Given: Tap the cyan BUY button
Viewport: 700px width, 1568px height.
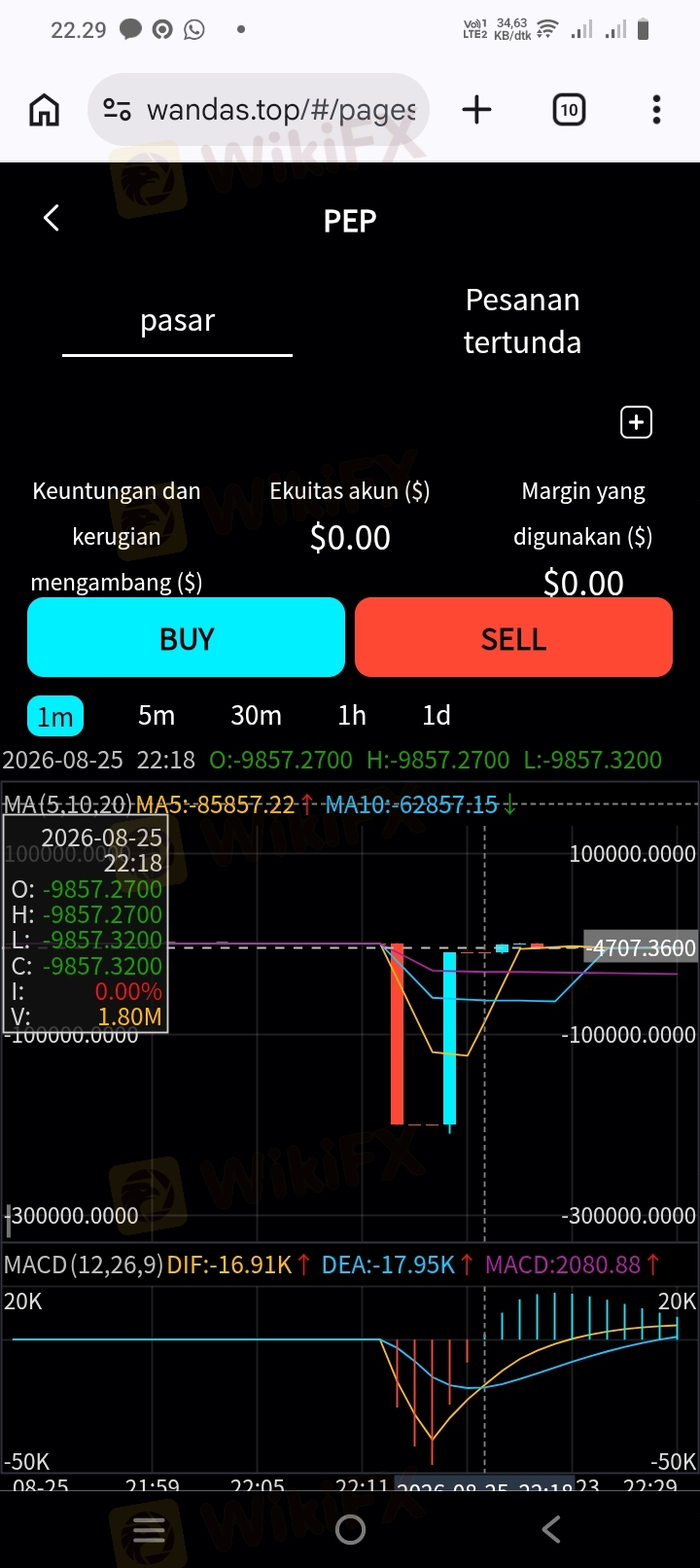Looking at the screenshot, I should coord(186,637).
